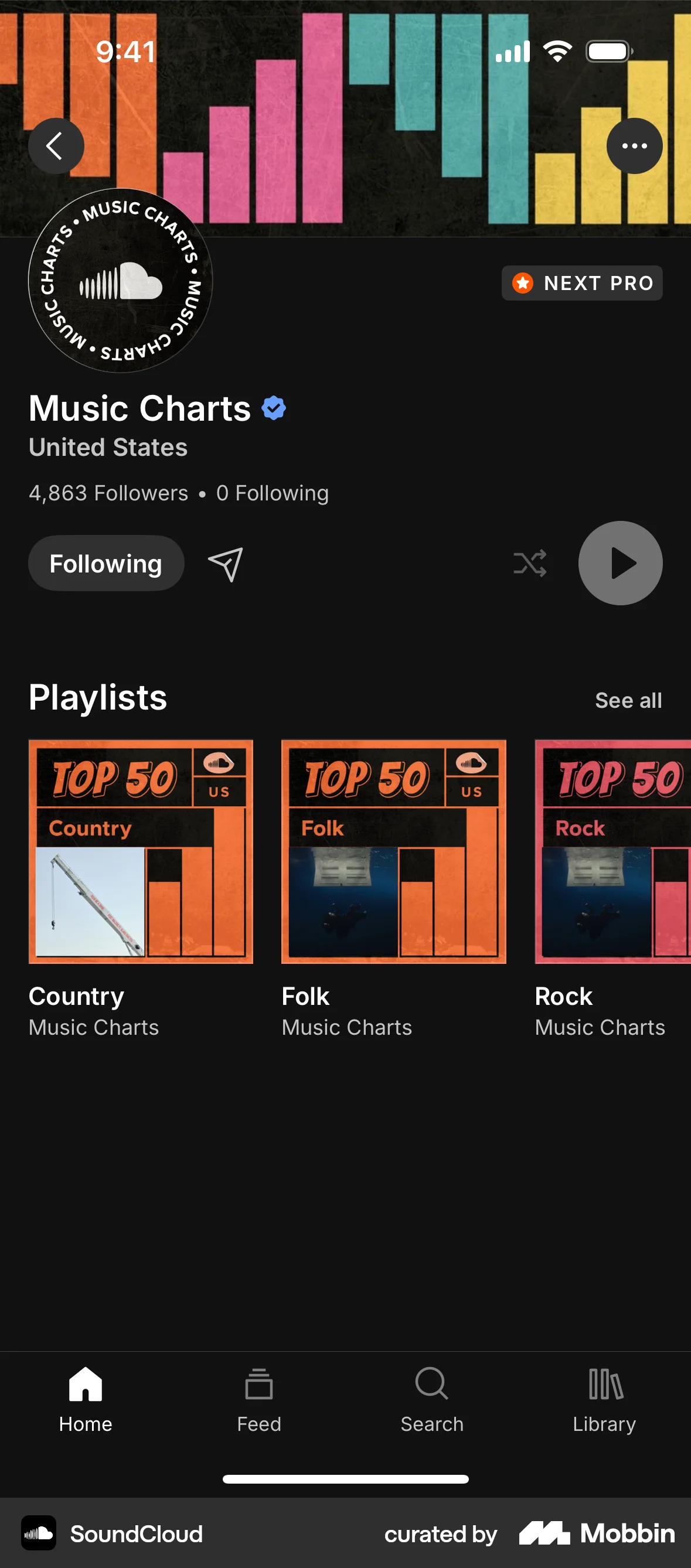Open the followers count link
The width and height of the screenshot is (691, 1568).
pos(108,493)
